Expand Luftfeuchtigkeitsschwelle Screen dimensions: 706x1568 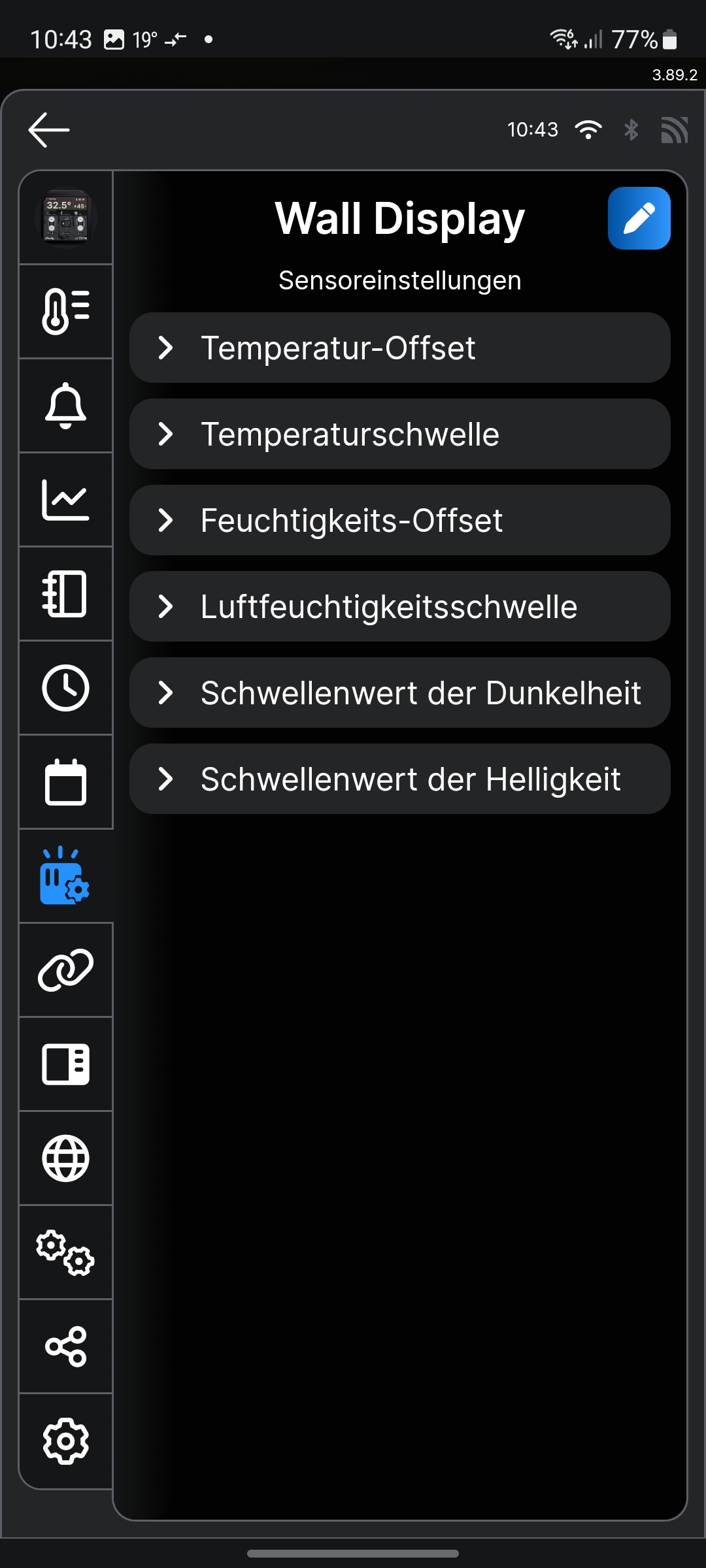coord(399,606)
